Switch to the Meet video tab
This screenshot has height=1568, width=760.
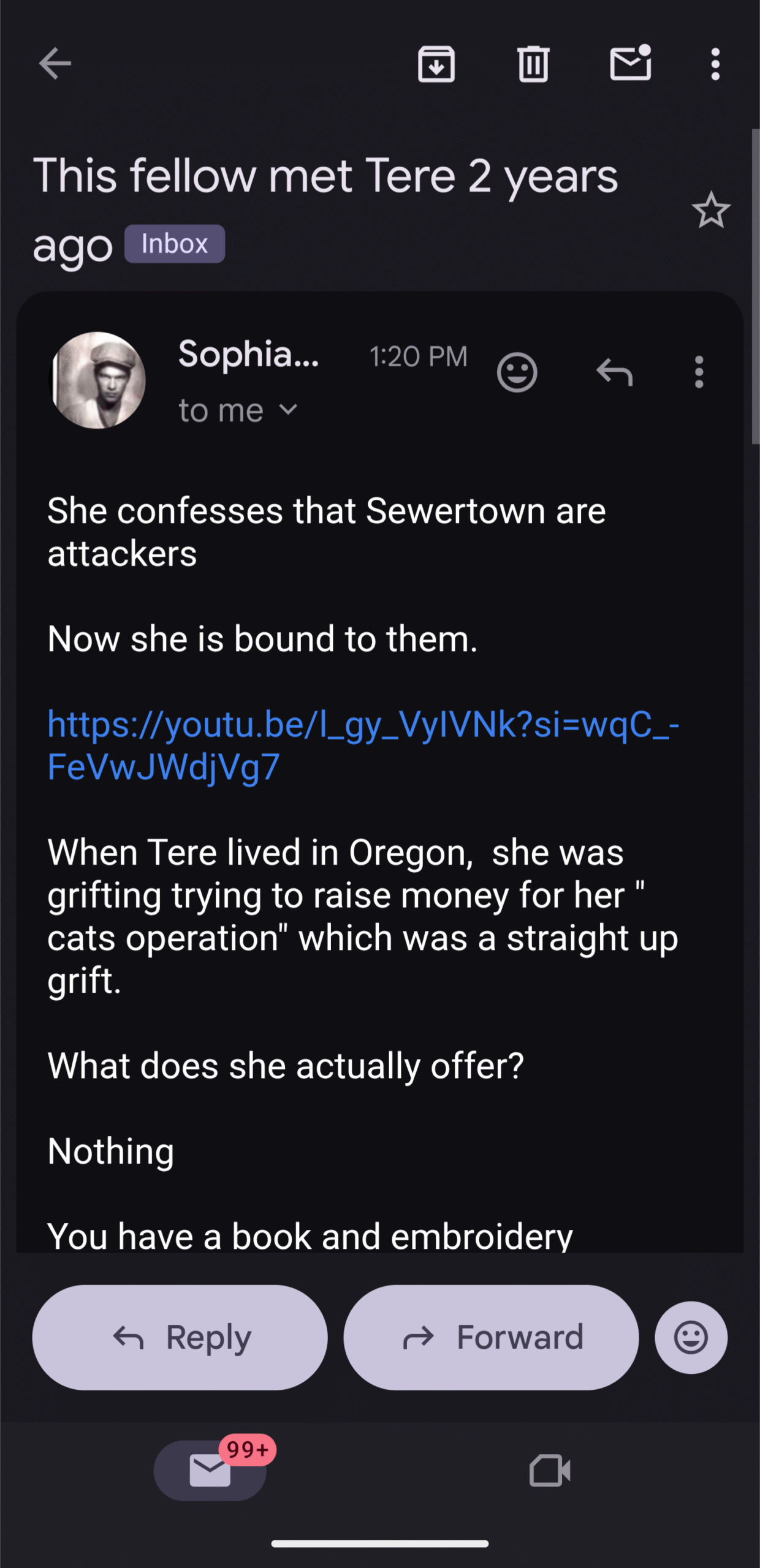tap(550, 1471)
